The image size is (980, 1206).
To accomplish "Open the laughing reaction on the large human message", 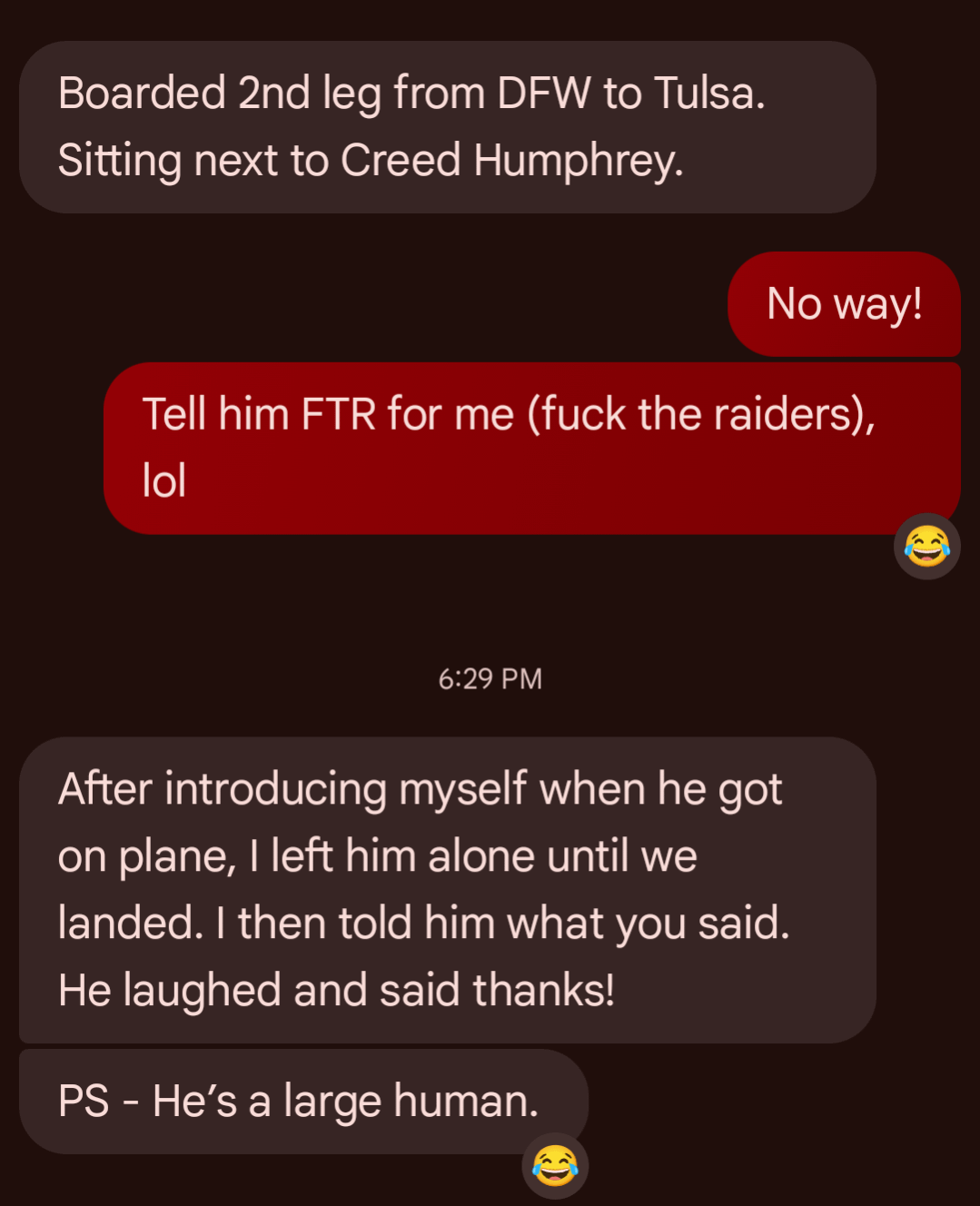I will pos(555,1166).
